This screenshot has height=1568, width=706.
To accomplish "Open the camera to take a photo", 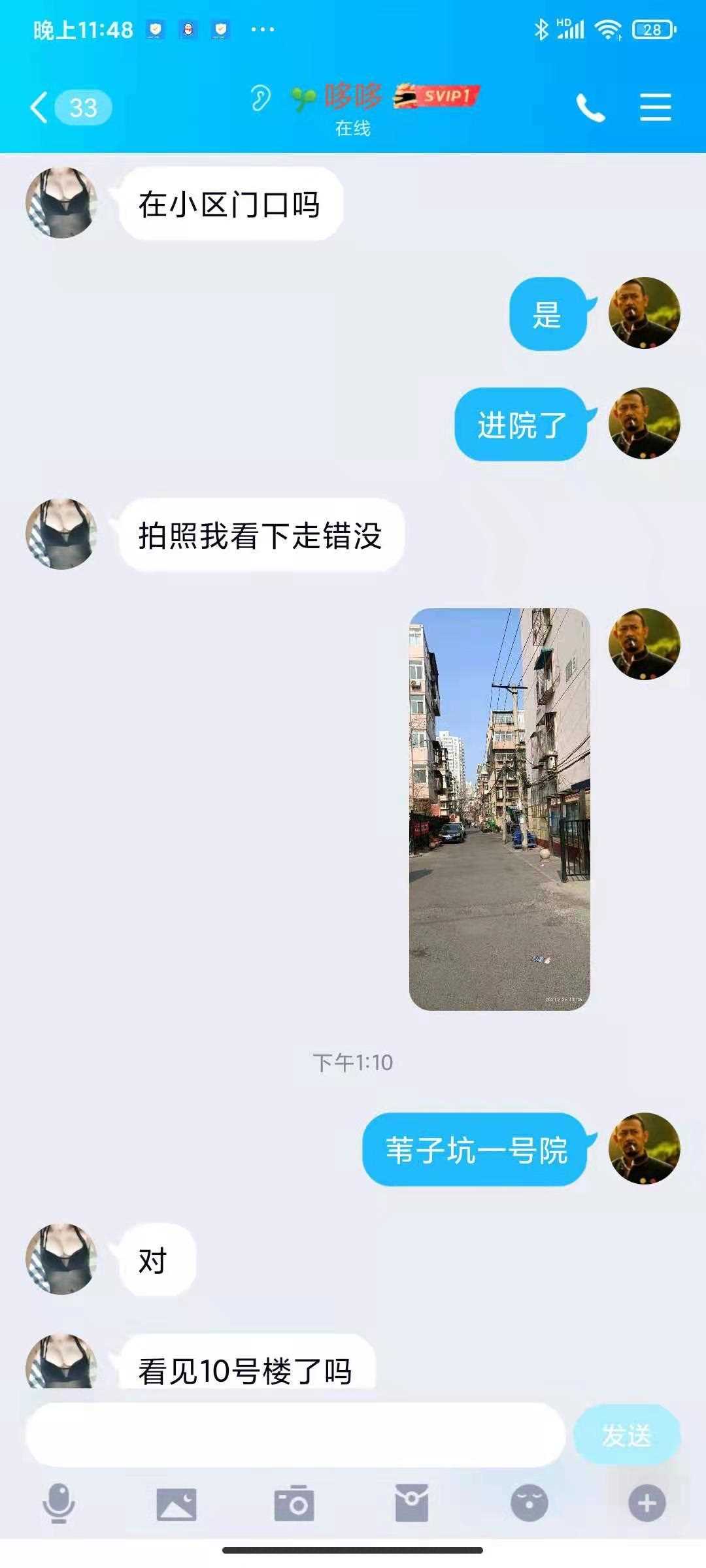I will (294, 1503).
